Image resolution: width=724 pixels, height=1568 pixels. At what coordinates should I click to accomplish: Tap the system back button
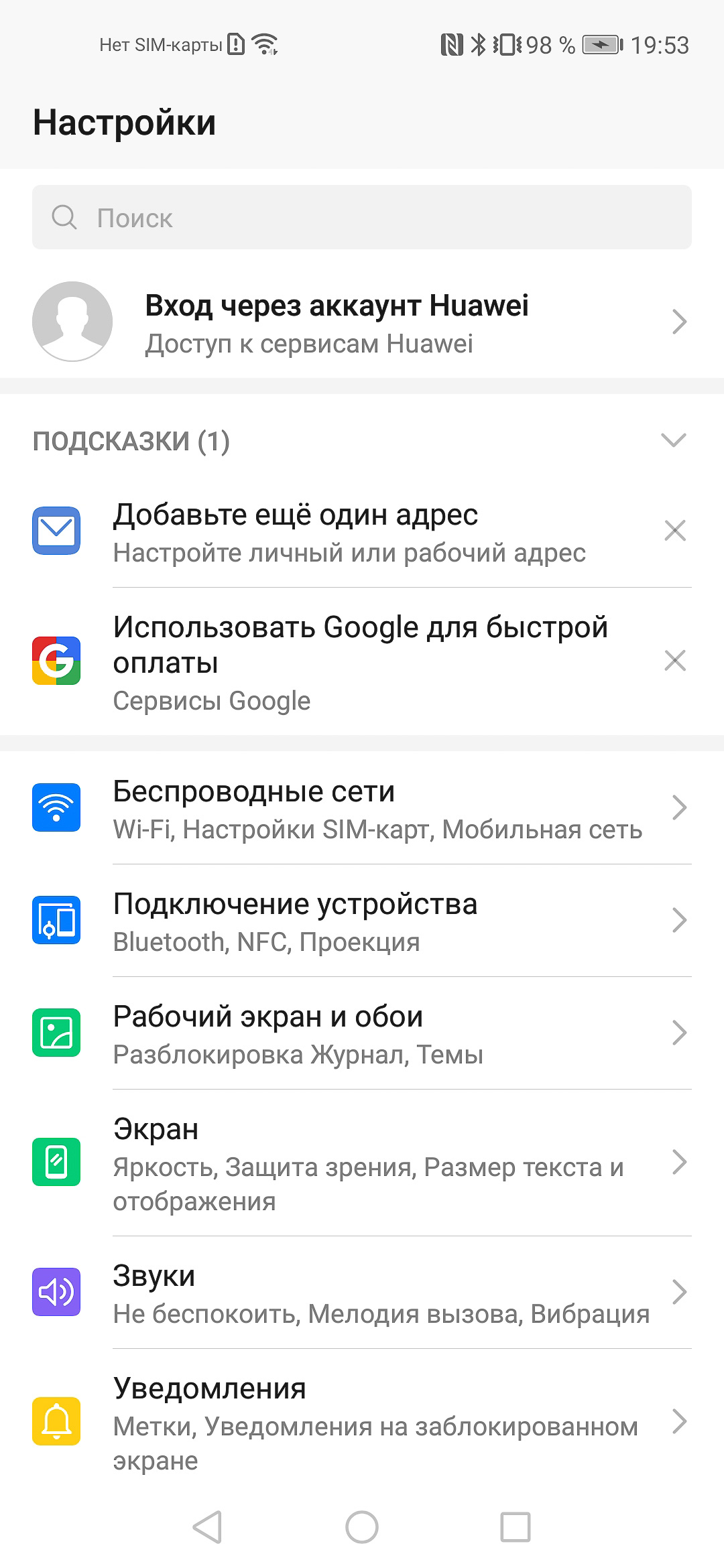207,1527
